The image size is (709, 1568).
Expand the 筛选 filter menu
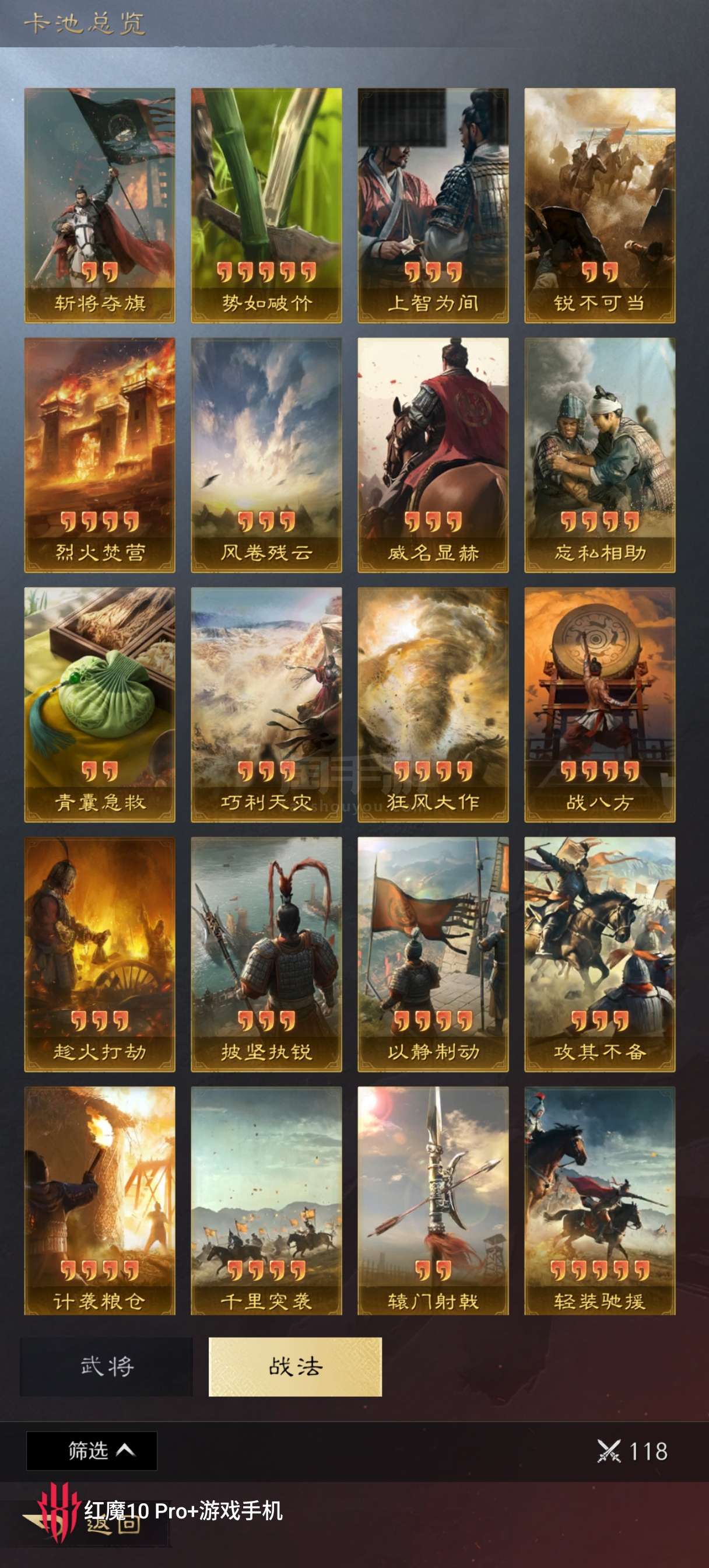(x=92, y=1451)
